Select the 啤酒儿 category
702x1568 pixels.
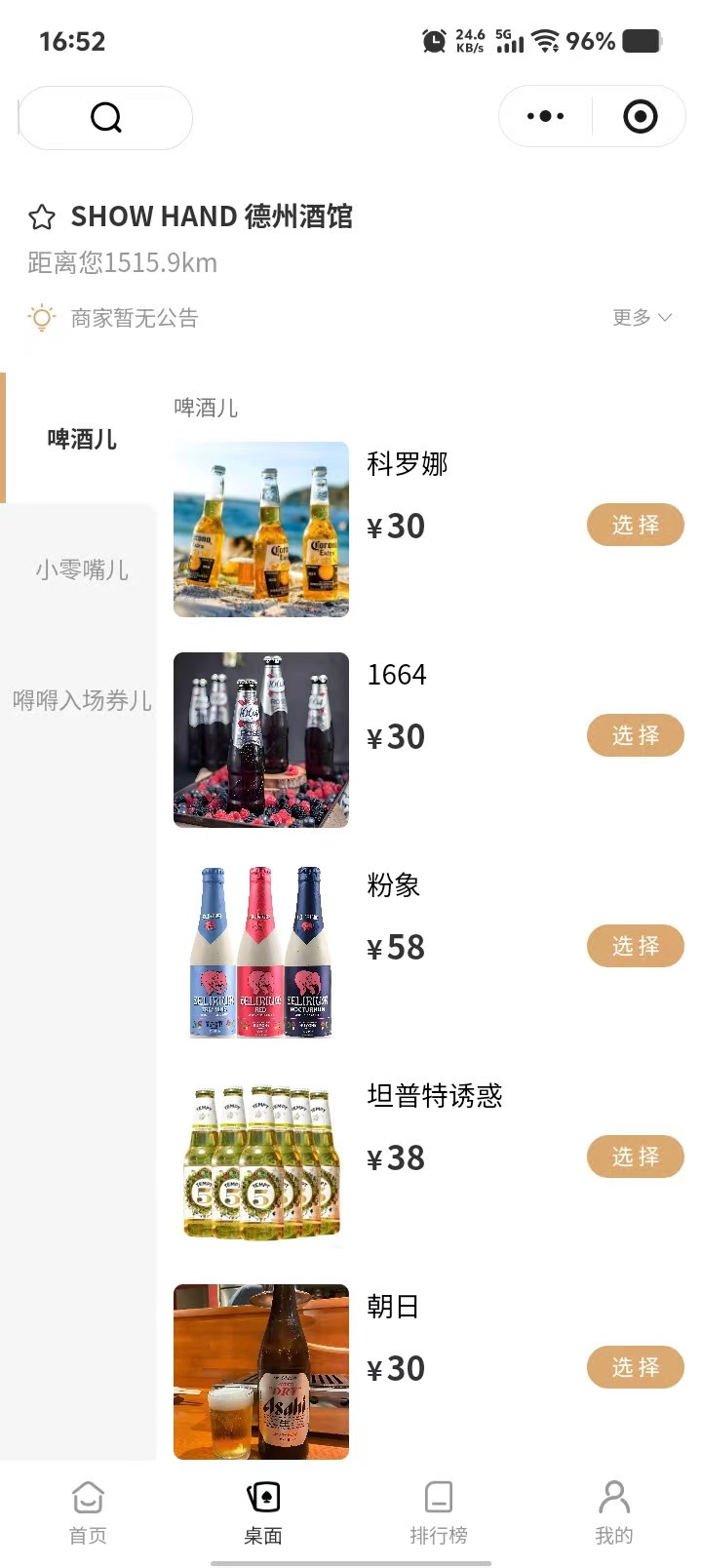(82, 439)
